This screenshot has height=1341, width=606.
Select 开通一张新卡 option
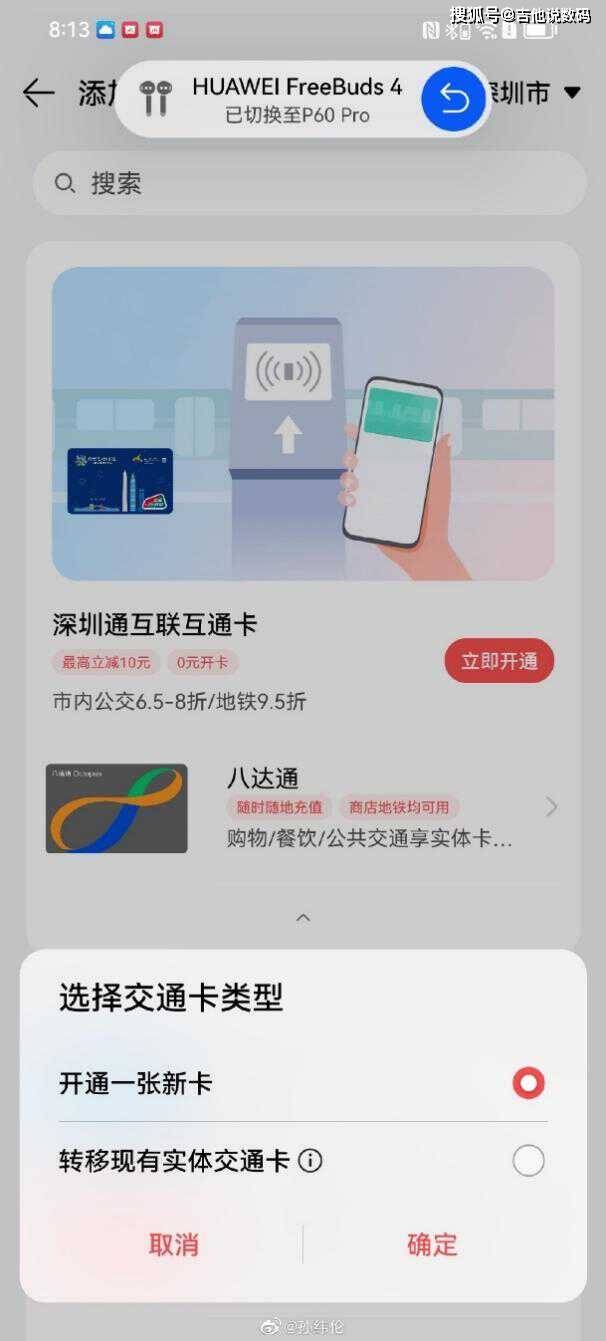(x=528, y=1083)
